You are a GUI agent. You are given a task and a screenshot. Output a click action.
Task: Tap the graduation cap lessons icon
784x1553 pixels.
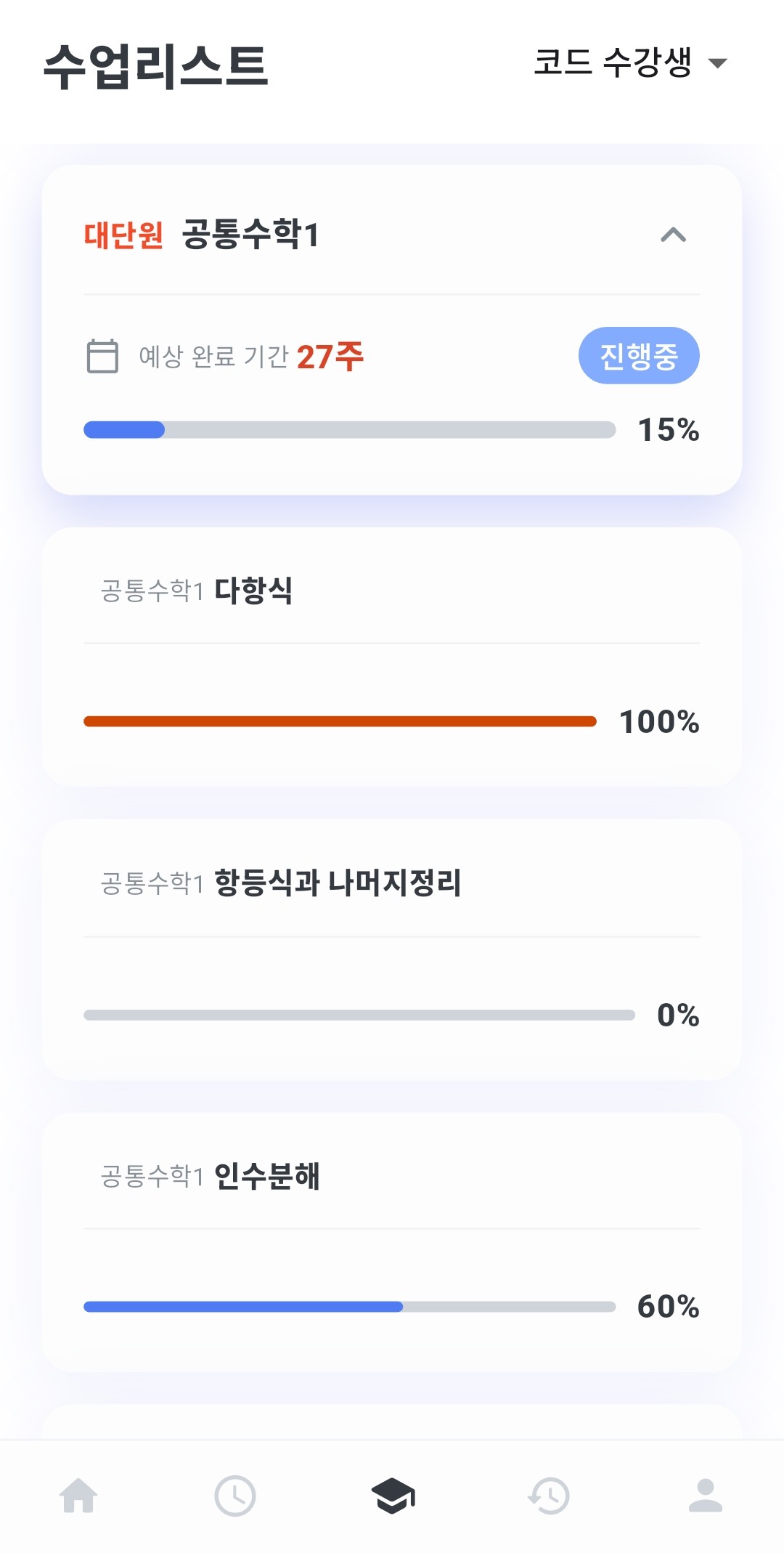[392, 1494]
